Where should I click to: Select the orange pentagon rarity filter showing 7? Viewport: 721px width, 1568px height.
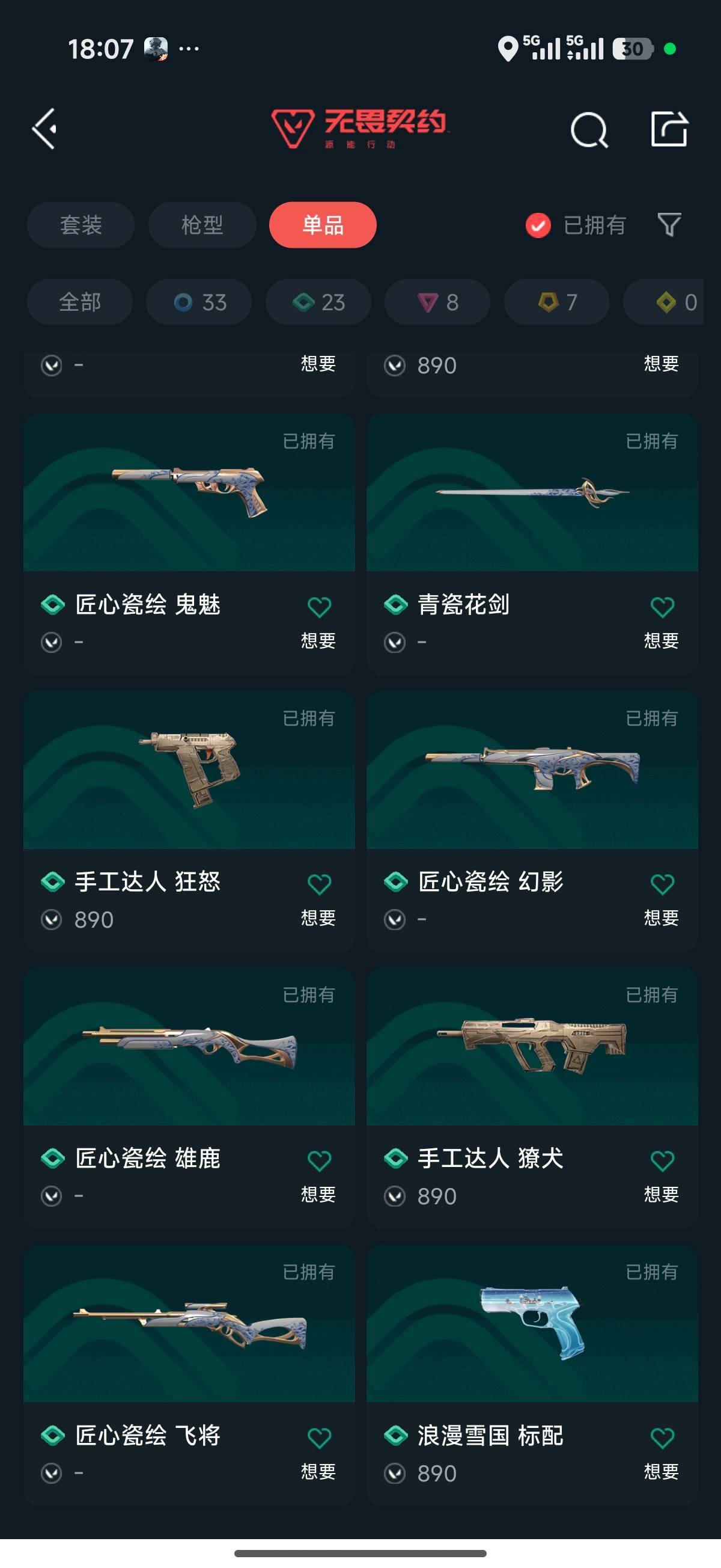pos(556,302)
